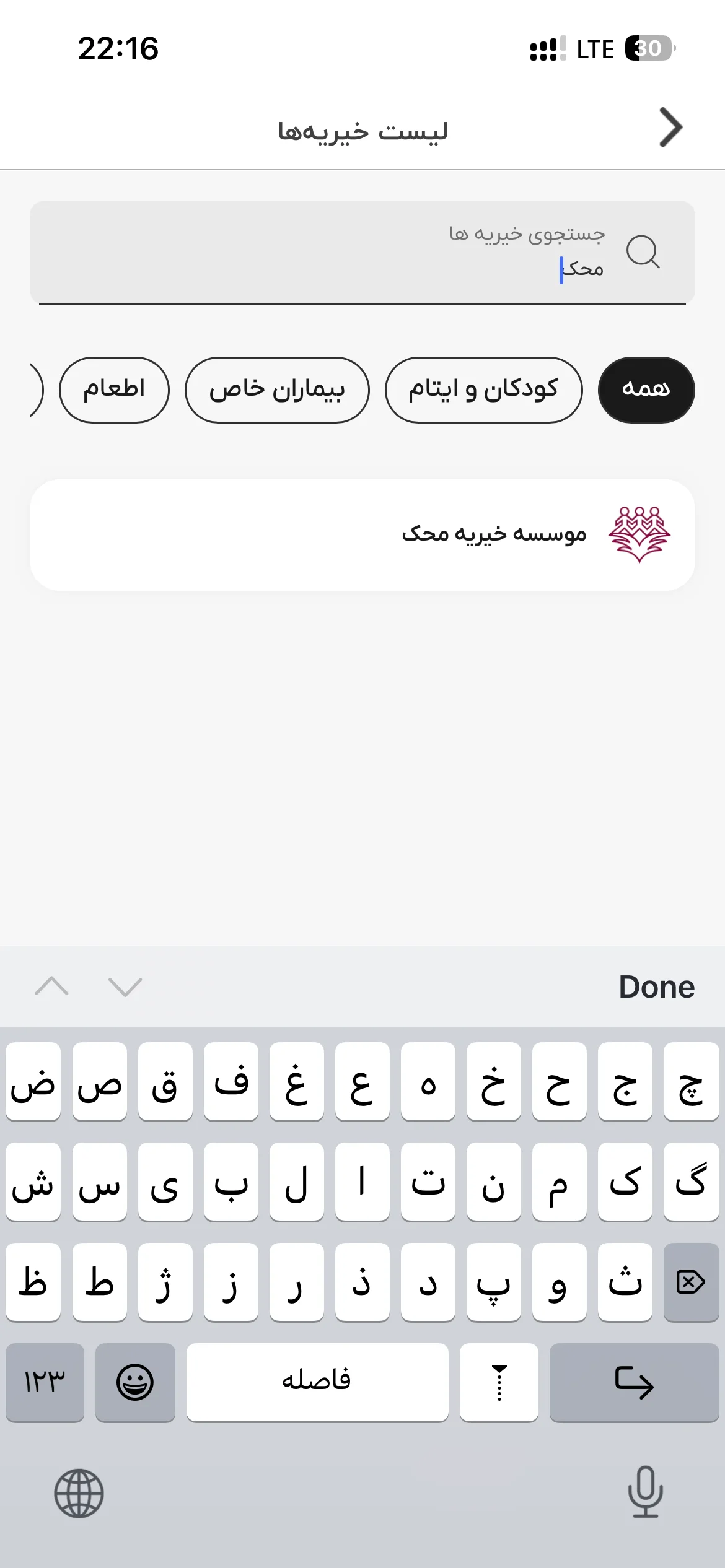Choose the اطعام category chip
The image size is (725, 1568).
click(114, 390)
